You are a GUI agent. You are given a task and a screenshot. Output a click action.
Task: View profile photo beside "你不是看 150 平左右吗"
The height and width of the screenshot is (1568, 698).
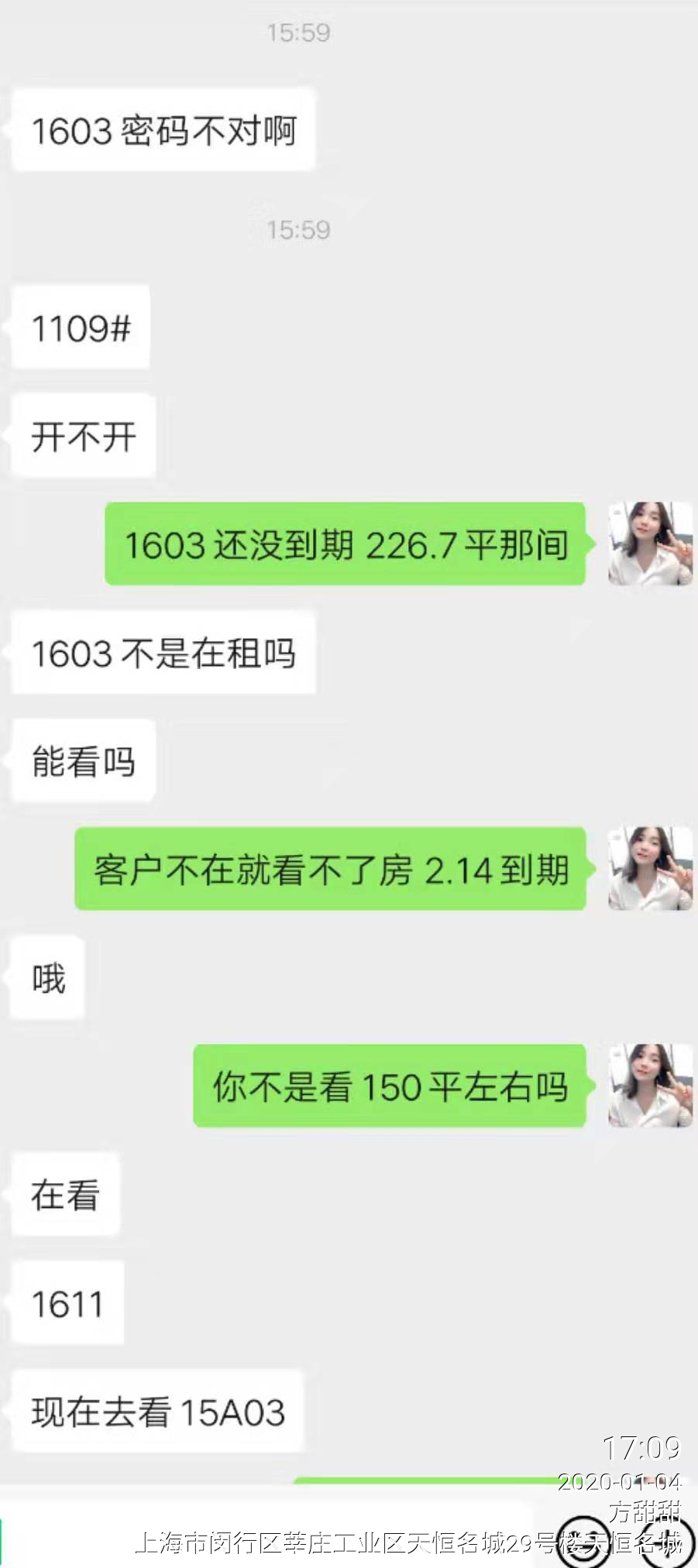649,1085
